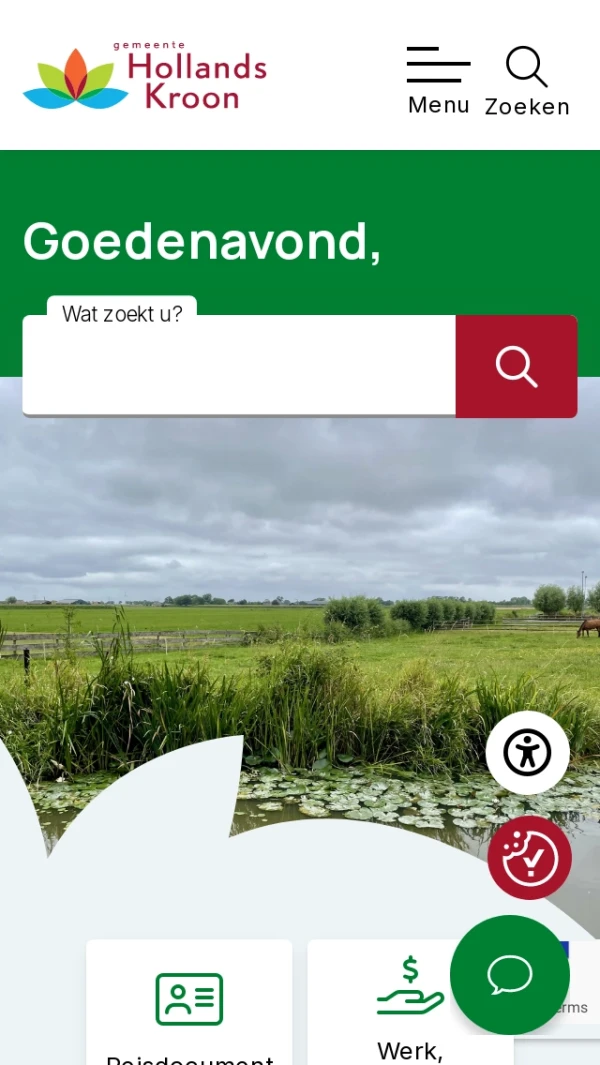The height and width of the screenshot is (1065, 600).
Task: Open the cookie preferences button
Action: click(x=529, y=858)
